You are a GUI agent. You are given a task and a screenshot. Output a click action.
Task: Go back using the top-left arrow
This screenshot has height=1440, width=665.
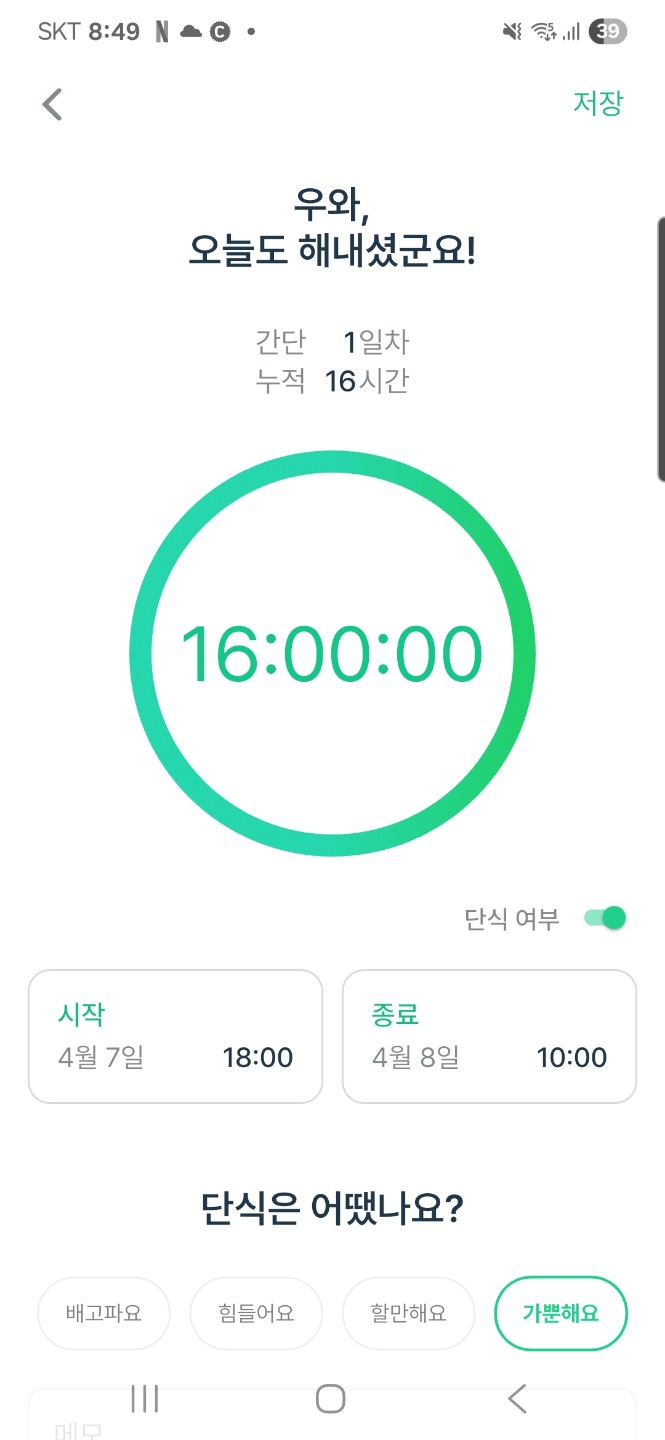(52, 104)
